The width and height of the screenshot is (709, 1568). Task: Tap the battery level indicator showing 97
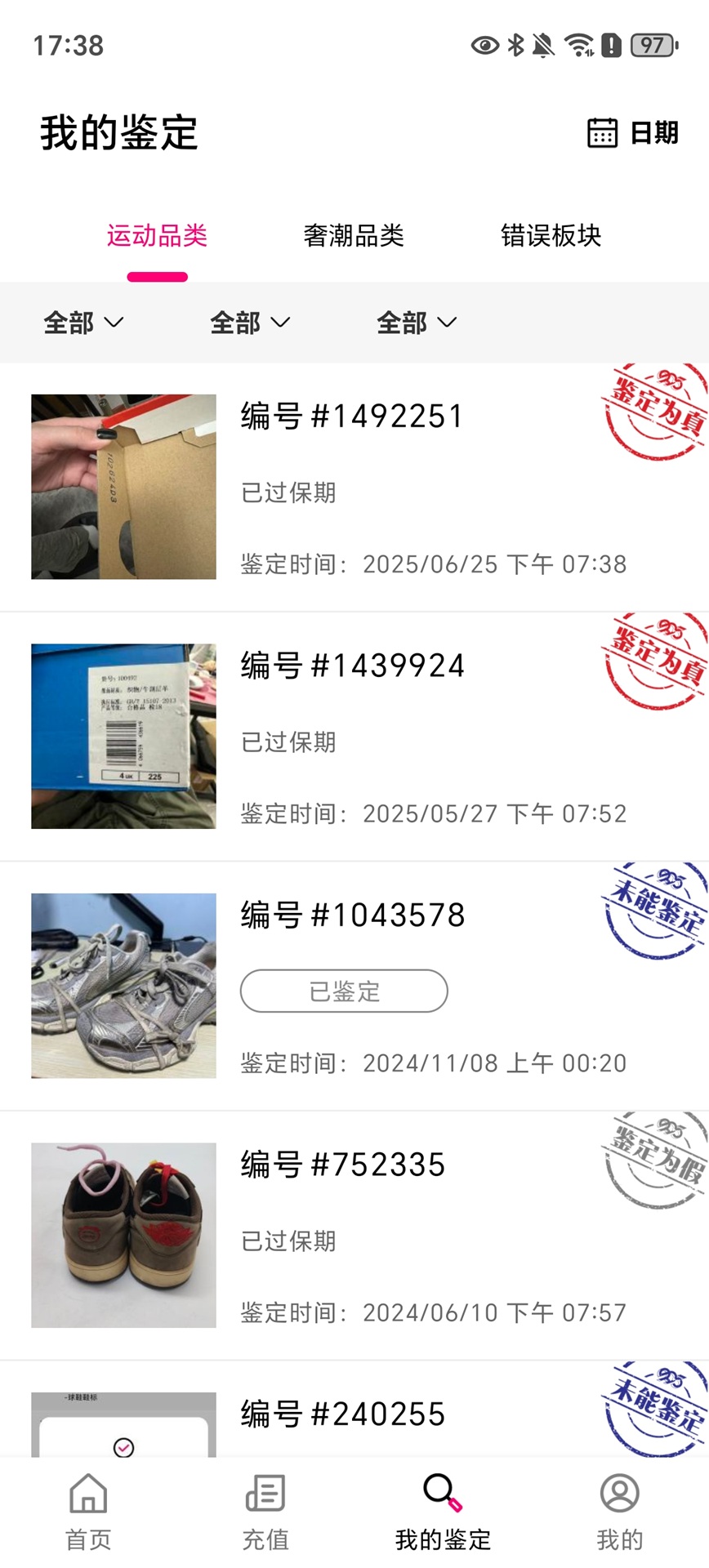pos(649,47)
